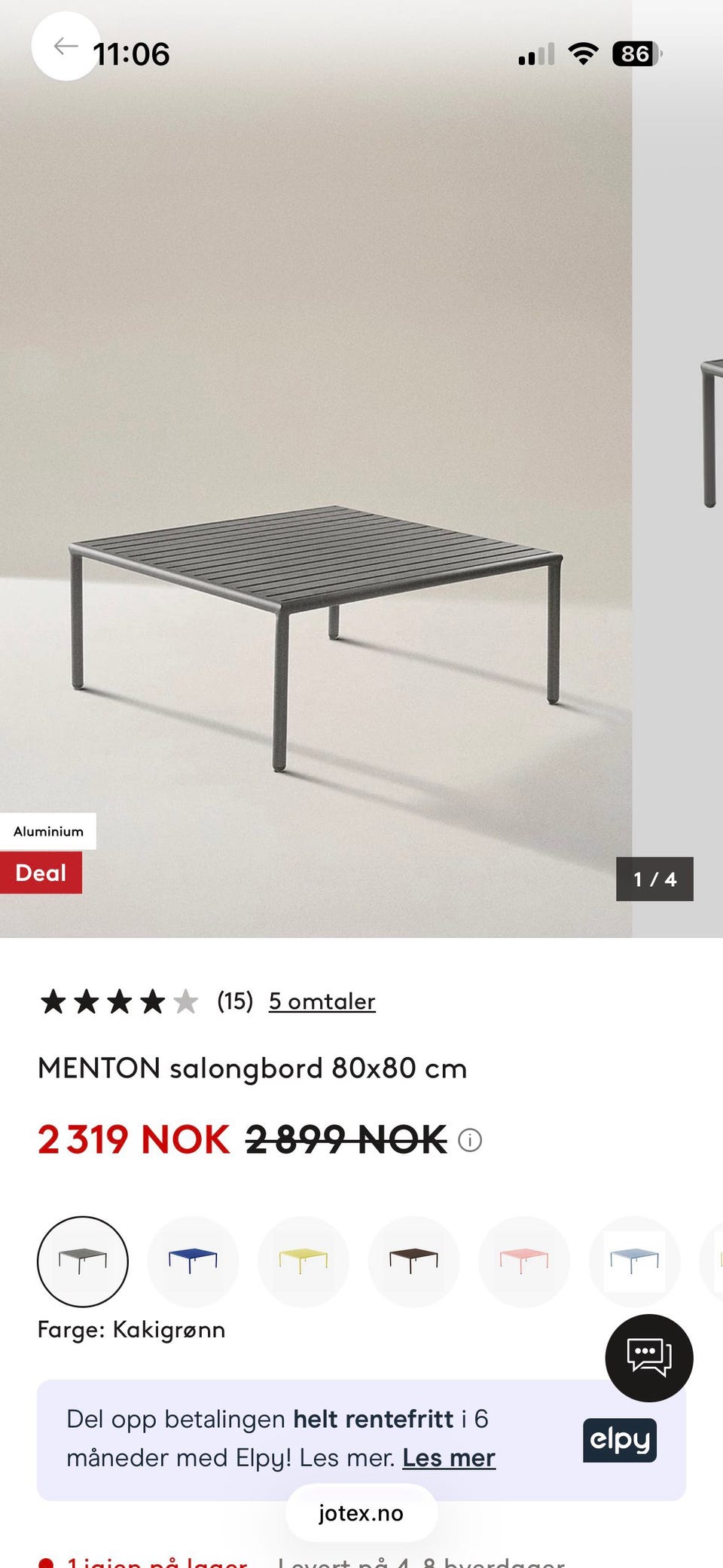Tap Les mer about Elpy payment
The image size is (723, 1568).
pos(449,1458)
